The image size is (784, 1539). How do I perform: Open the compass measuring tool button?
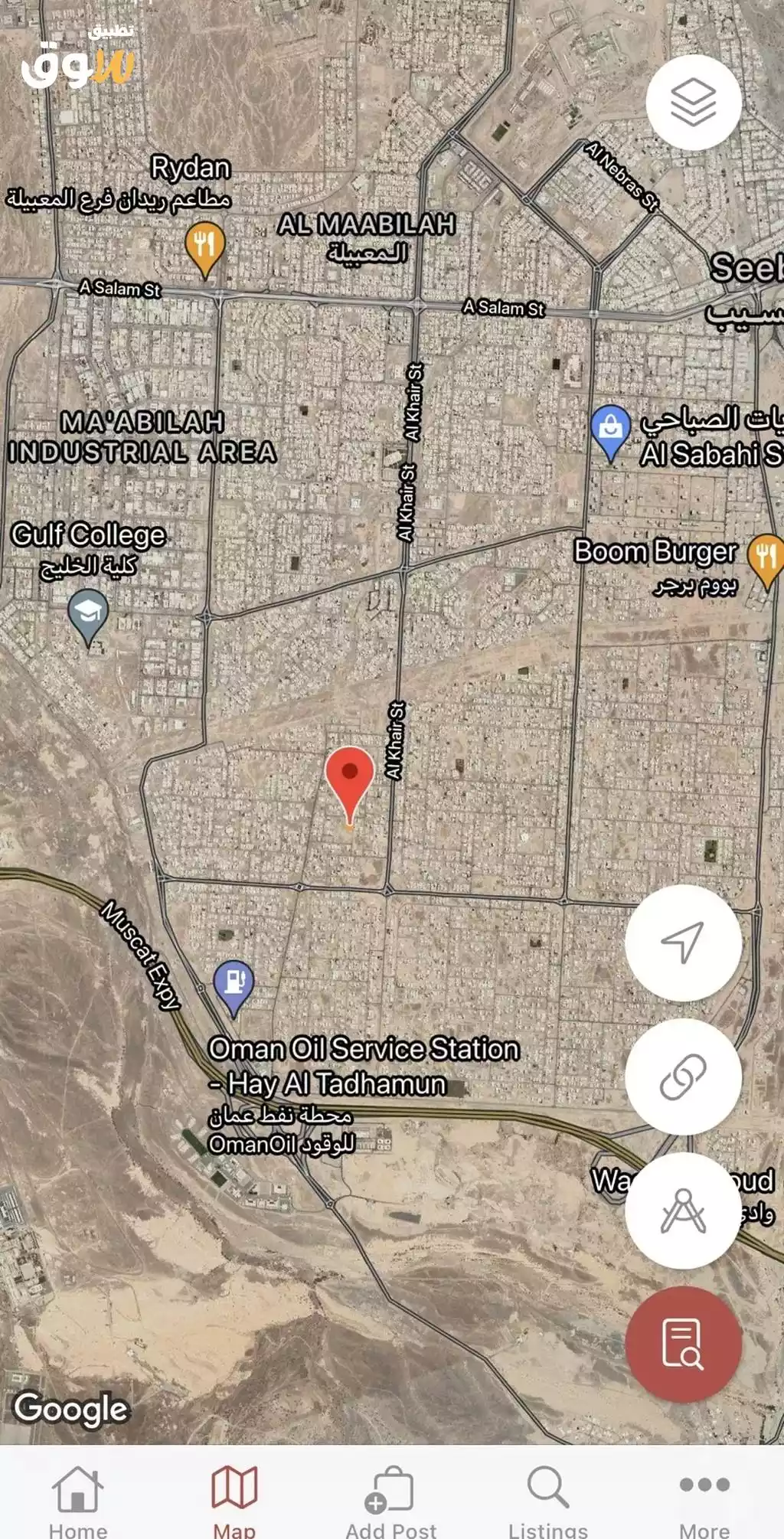click(683, 1211)
